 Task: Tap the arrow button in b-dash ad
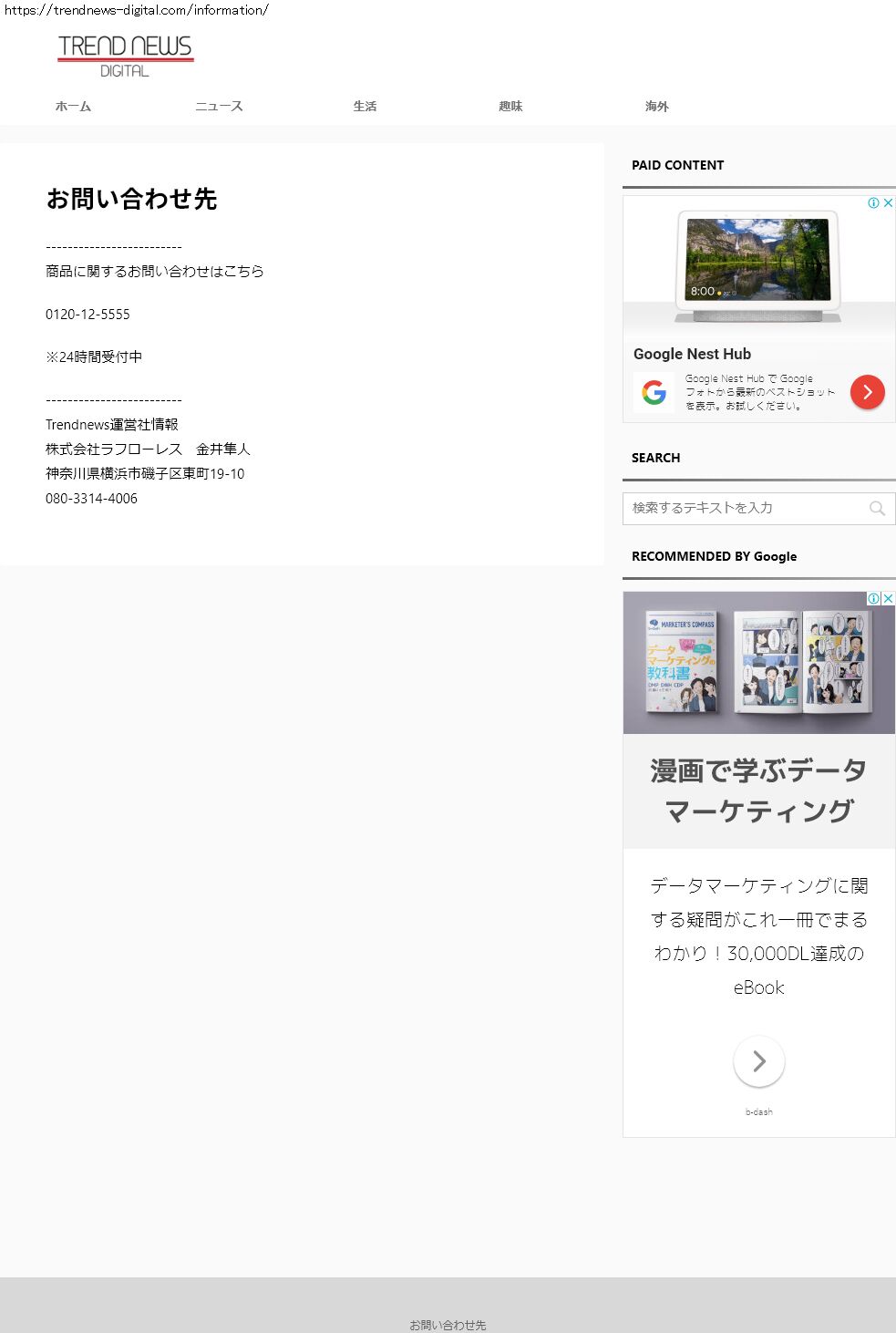click(758, 1061)
